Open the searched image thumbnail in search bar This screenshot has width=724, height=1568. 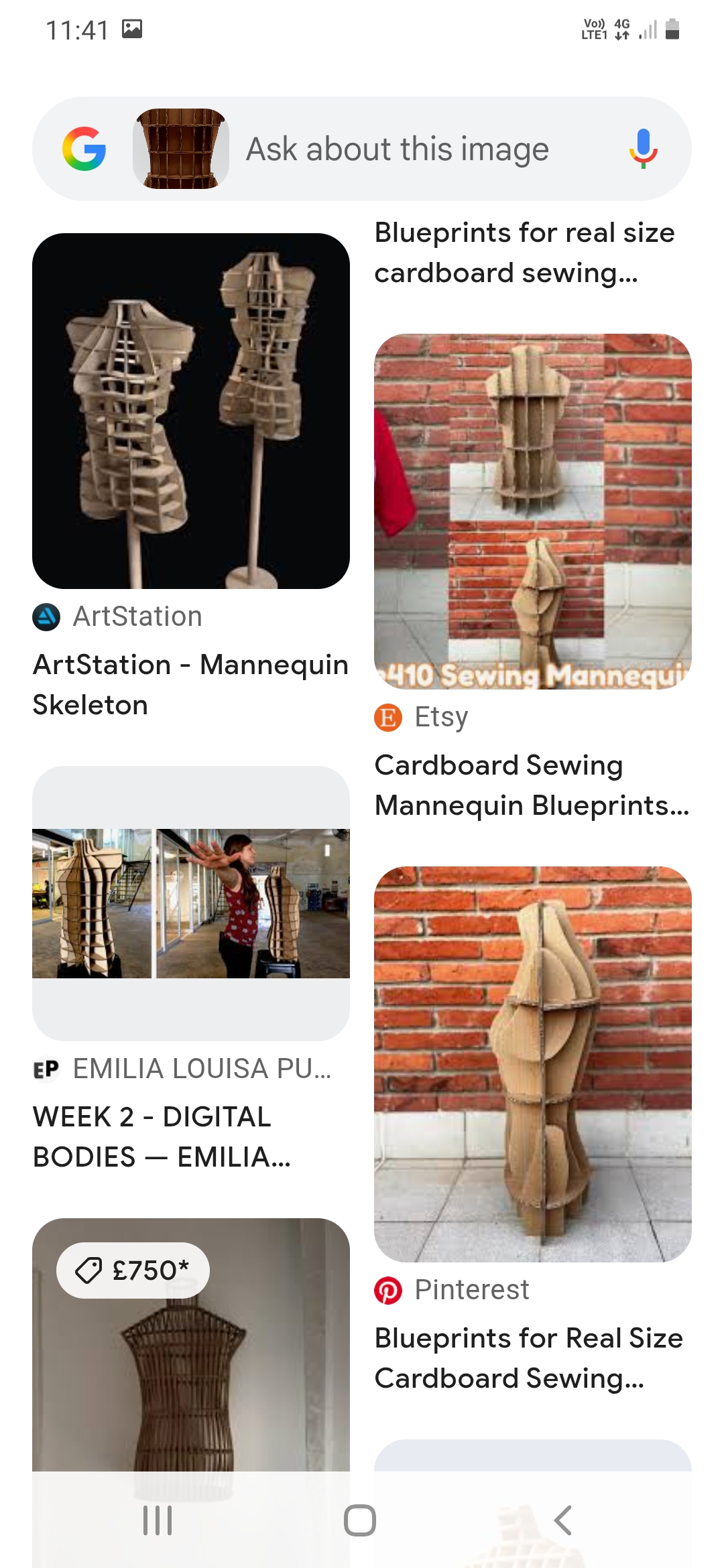tap(181, 149)
